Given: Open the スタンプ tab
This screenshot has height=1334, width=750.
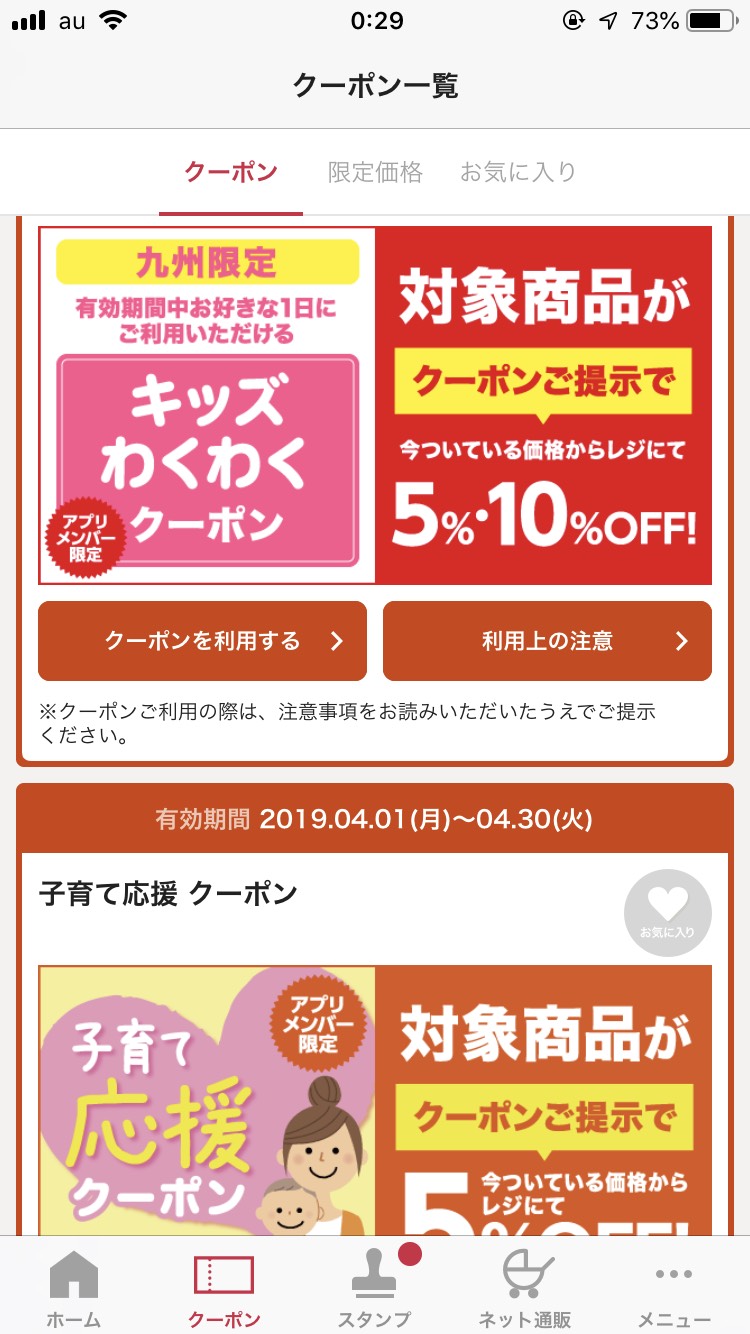Looking at the screenshot, I should (x=374, y=1288).
